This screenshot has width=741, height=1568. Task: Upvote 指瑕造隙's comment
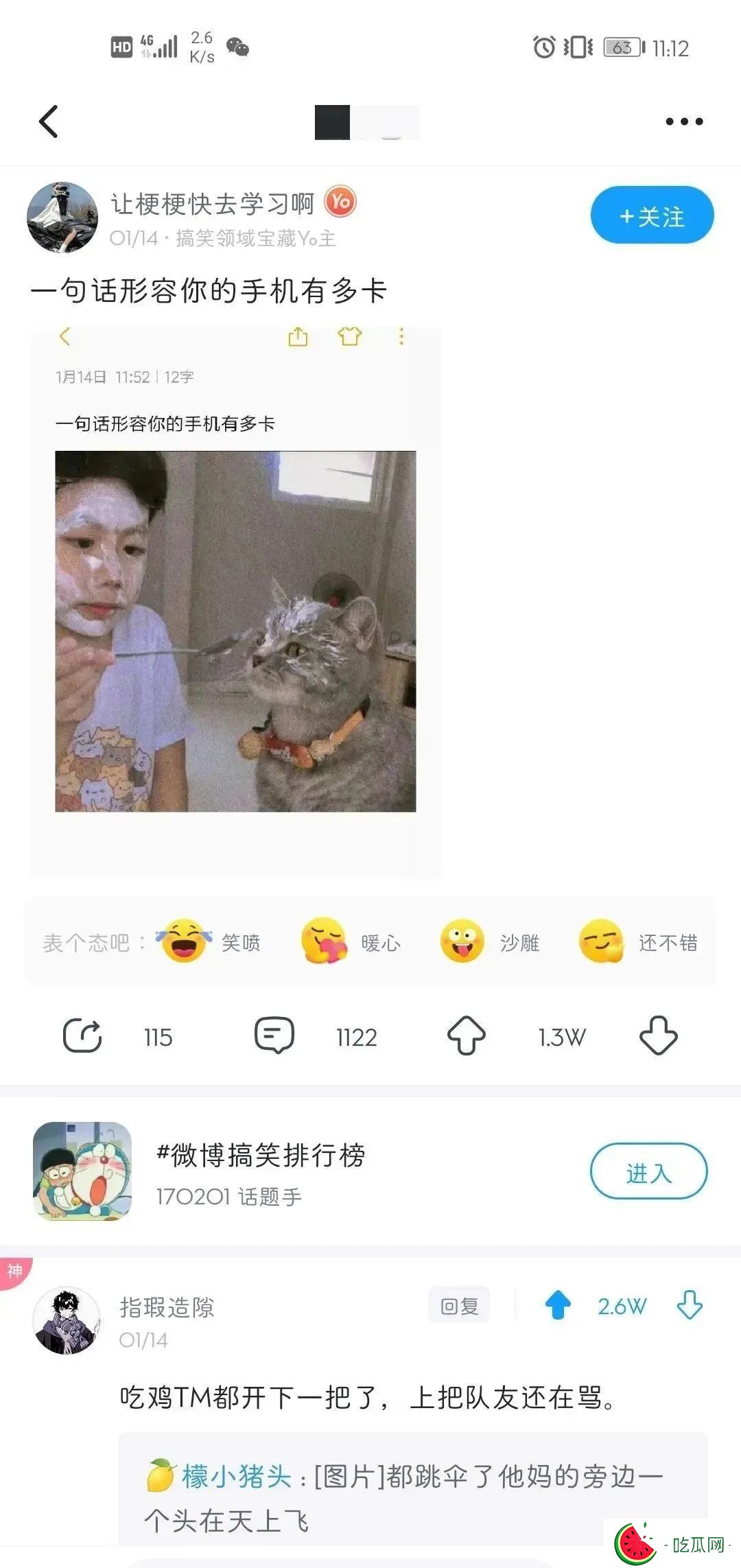[x=558, y=1305]
